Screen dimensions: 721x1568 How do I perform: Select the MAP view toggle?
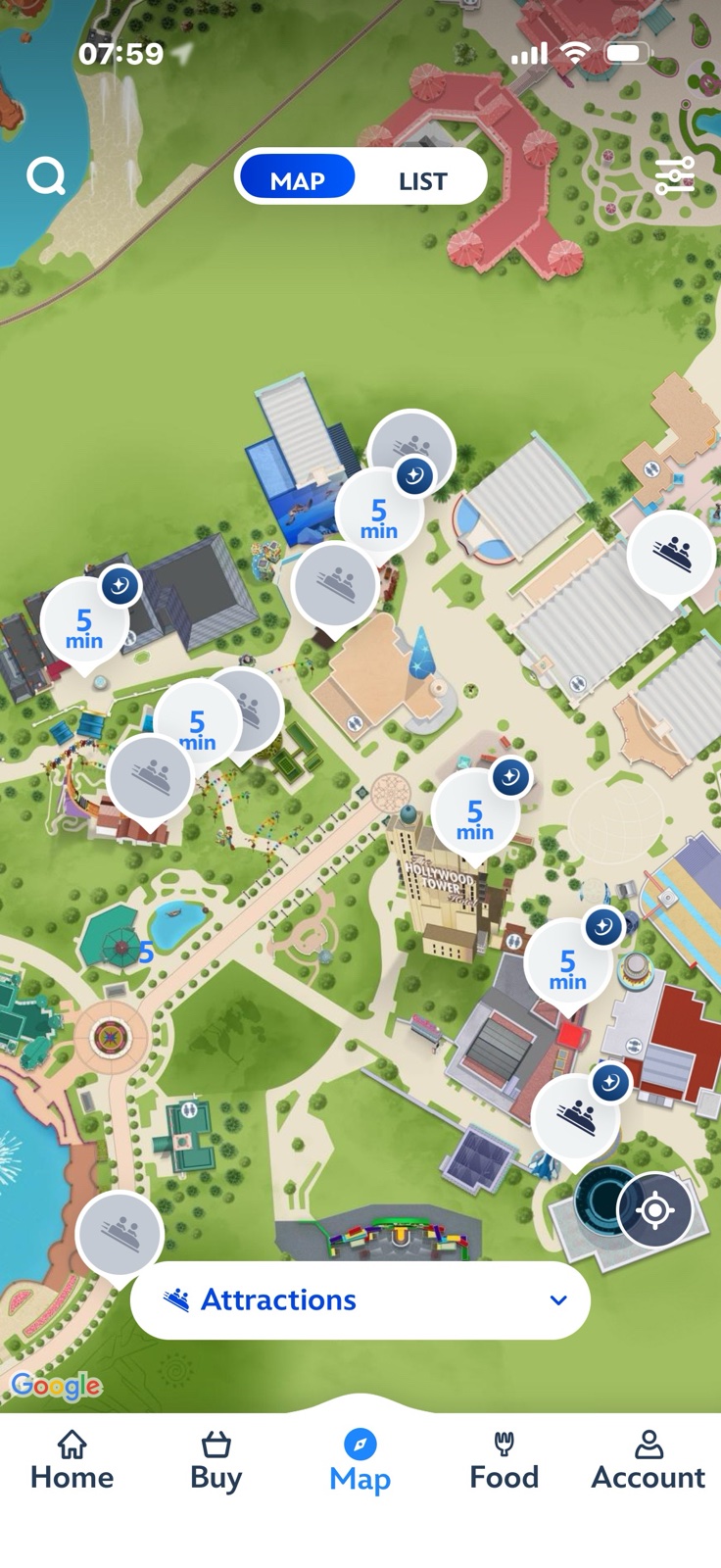pyautogui.click(x=298, y=180)
